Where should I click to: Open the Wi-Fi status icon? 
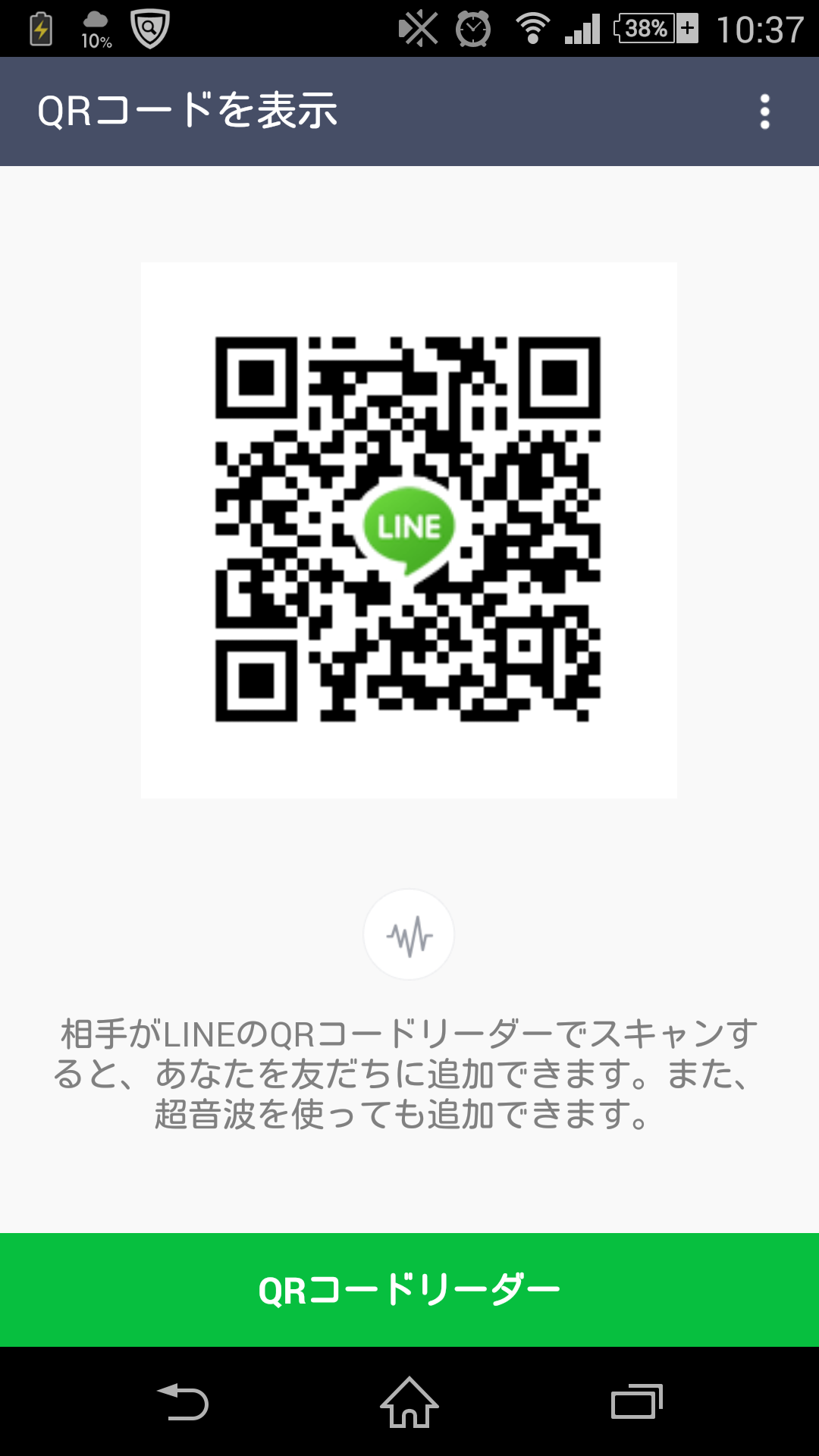[533, 27]
